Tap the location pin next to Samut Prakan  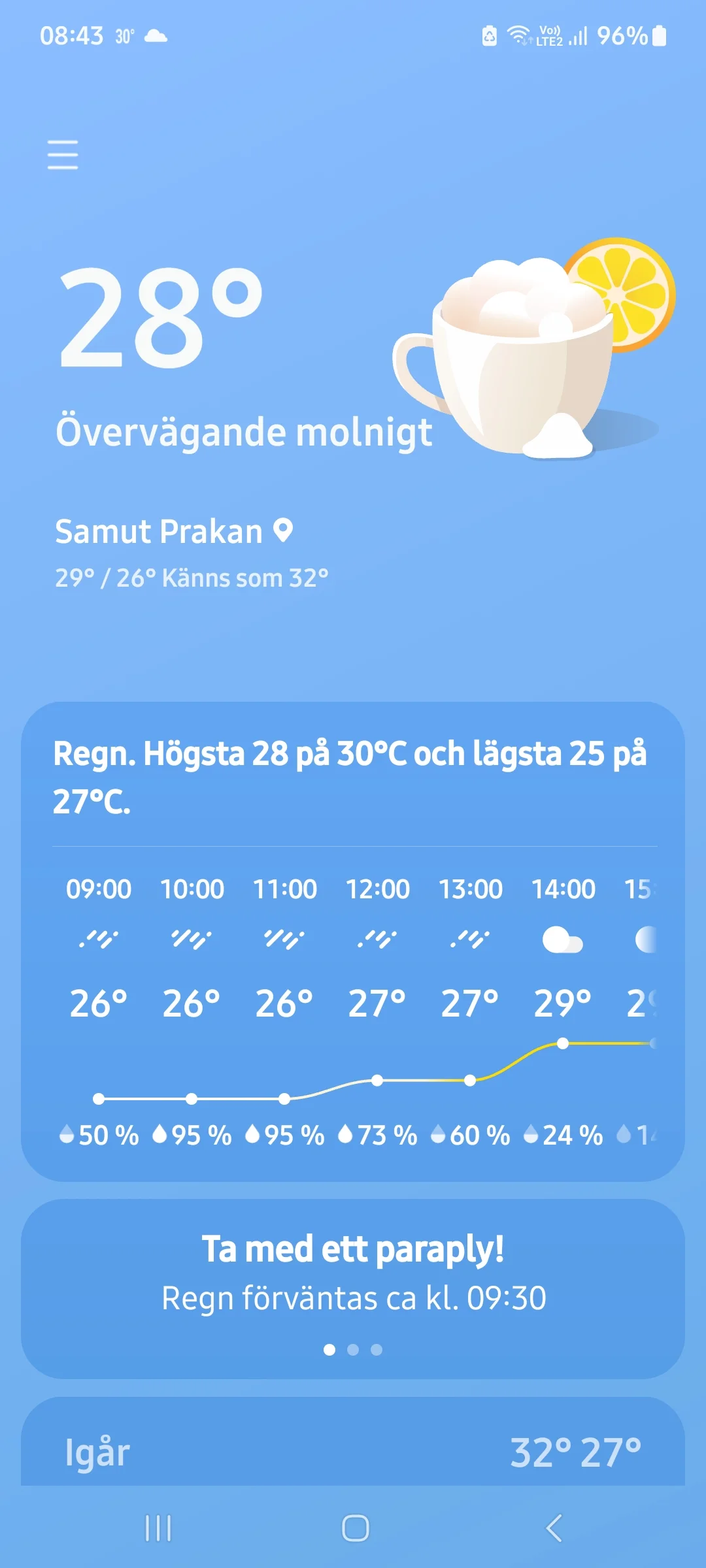284,531
